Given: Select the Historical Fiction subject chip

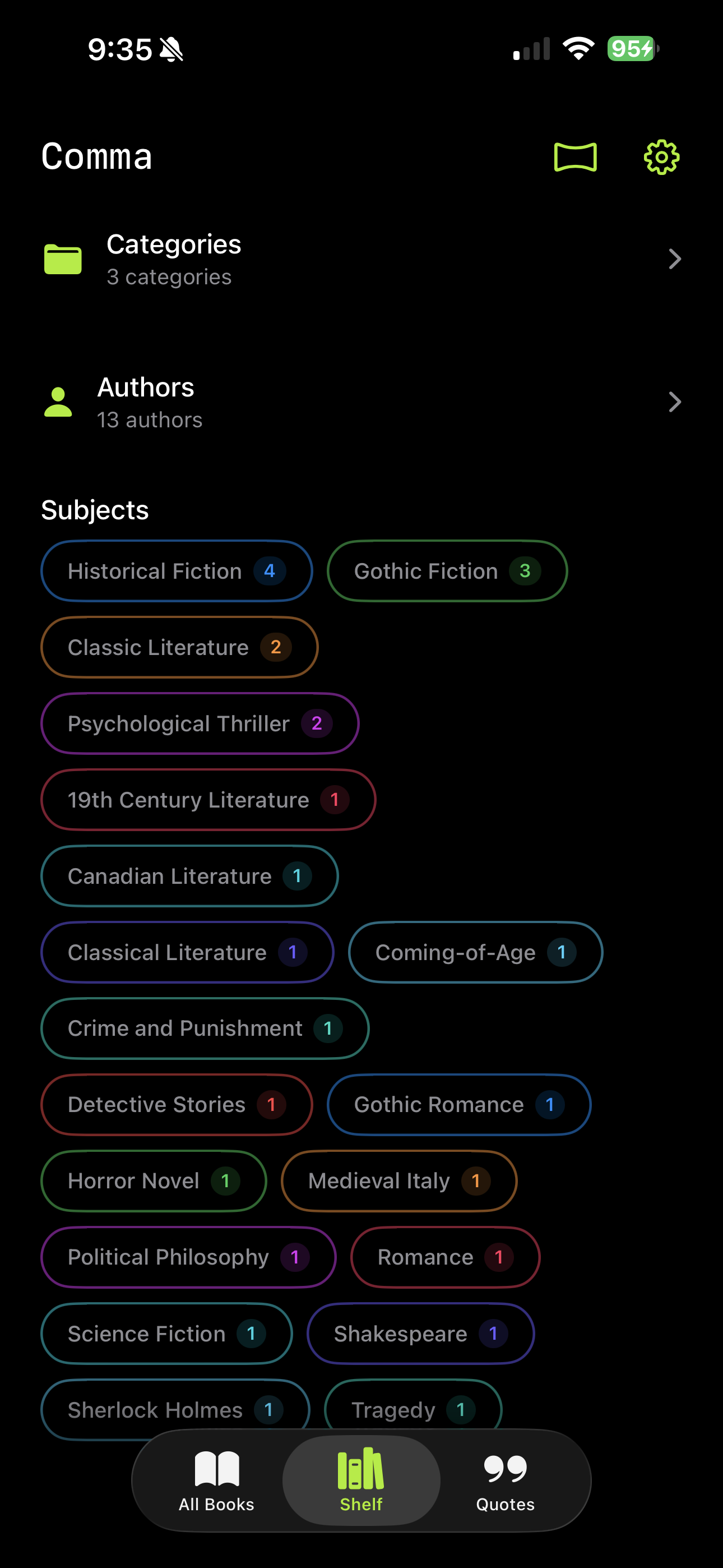Looking at the screenshot, I should (177, 571).
